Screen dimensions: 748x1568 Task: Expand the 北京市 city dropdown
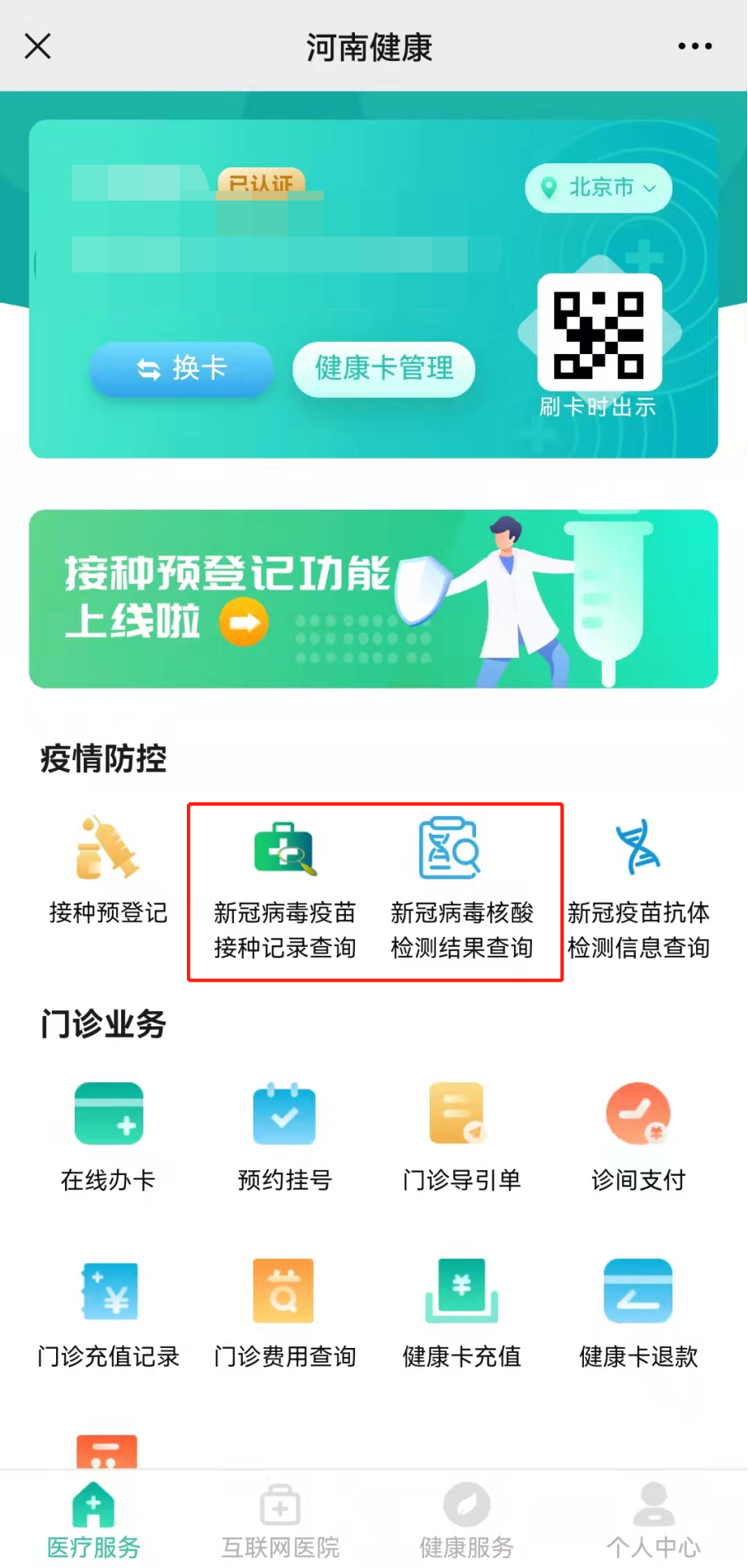(599, 188)
